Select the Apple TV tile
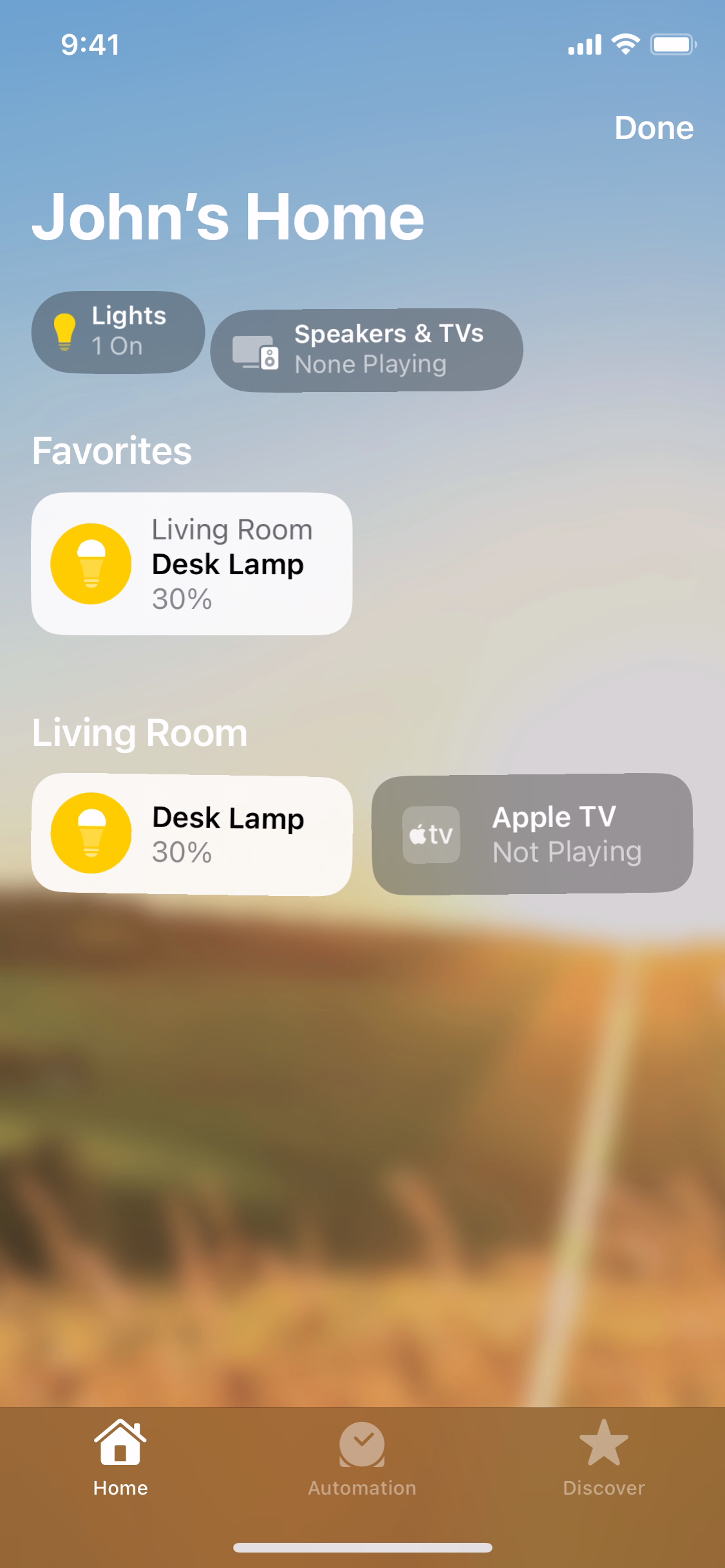Image resolution: width=725 pixels, height=1568 pixels. [x=532, y=834]
